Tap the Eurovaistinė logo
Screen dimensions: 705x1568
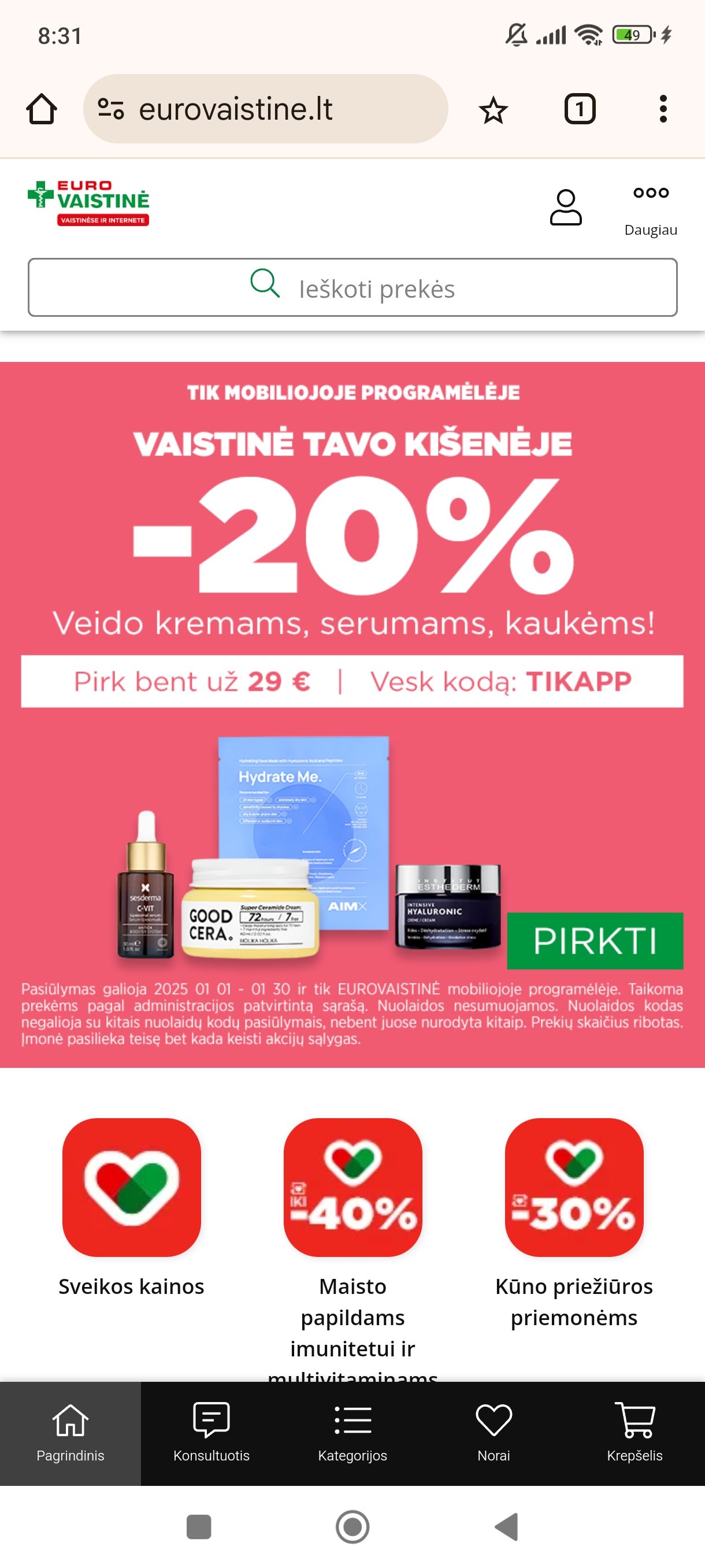88,204
